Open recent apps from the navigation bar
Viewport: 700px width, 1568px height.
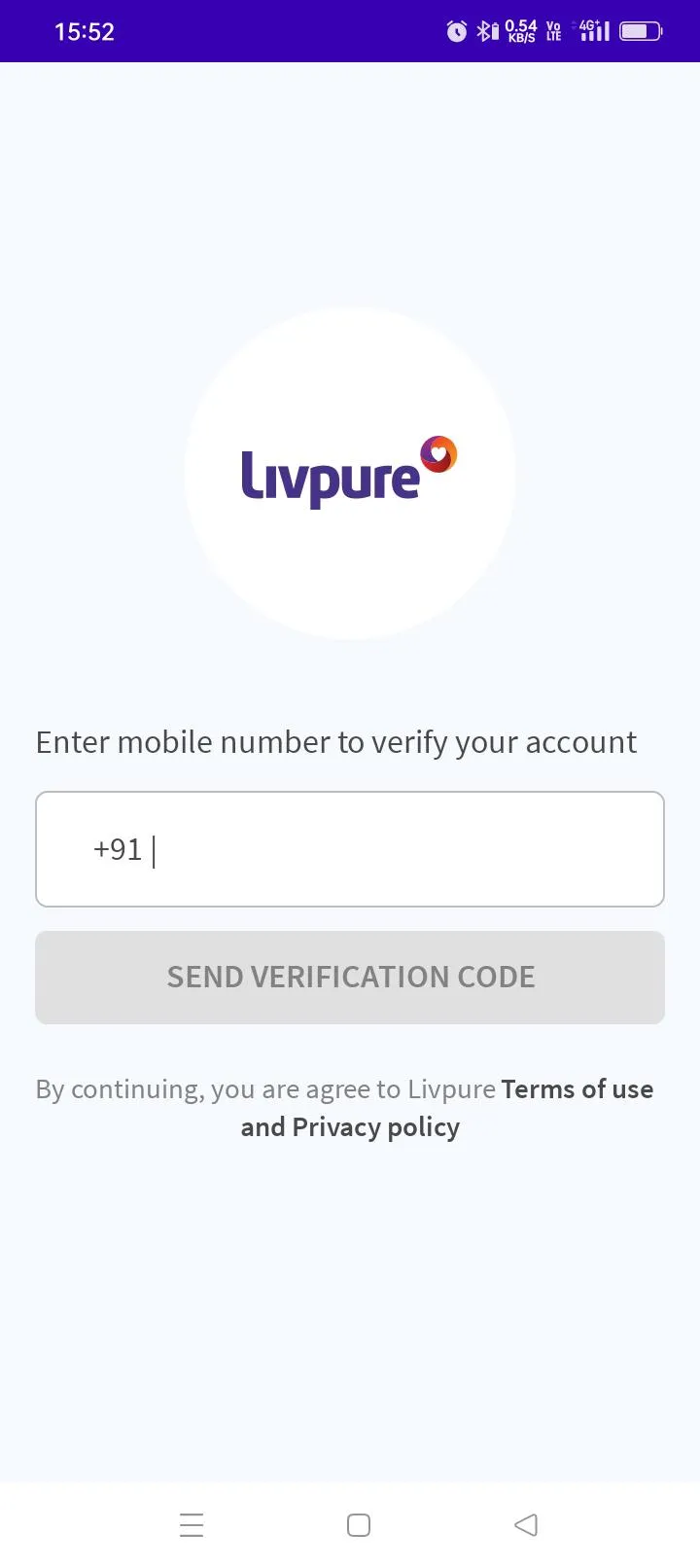coord(192,1524)
